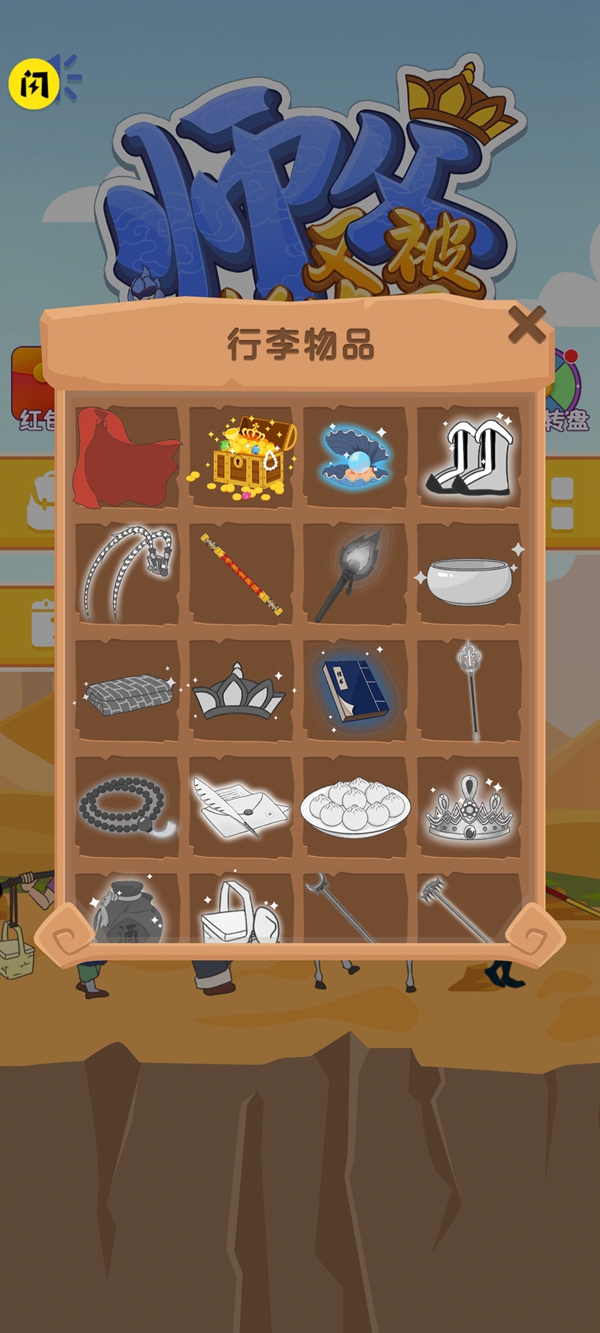Screen dimensions: 600x1333
Task: Tap the jeweled silver tiara item
Action: click(469, 806)
